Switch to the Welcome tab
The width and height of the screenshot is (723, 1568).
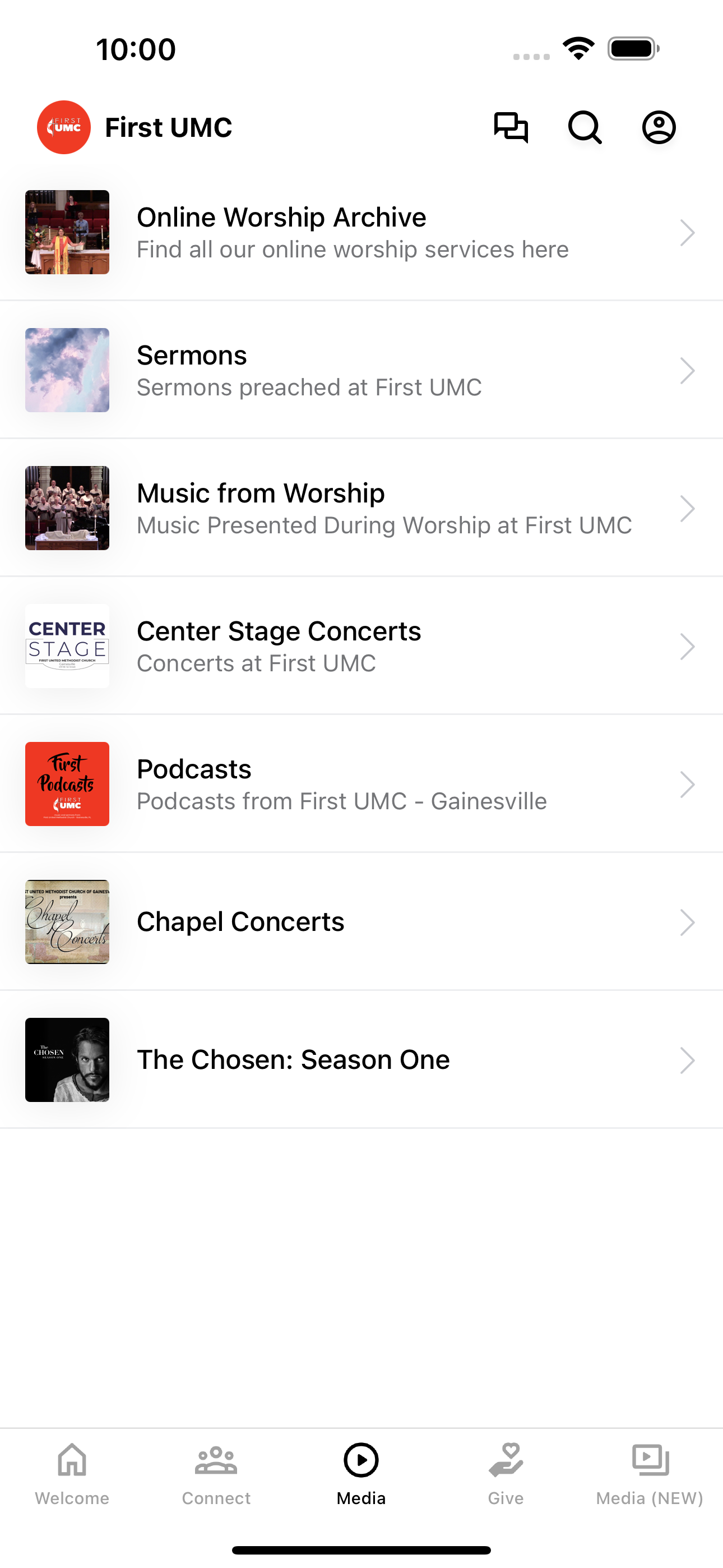tap(72, 1473)
